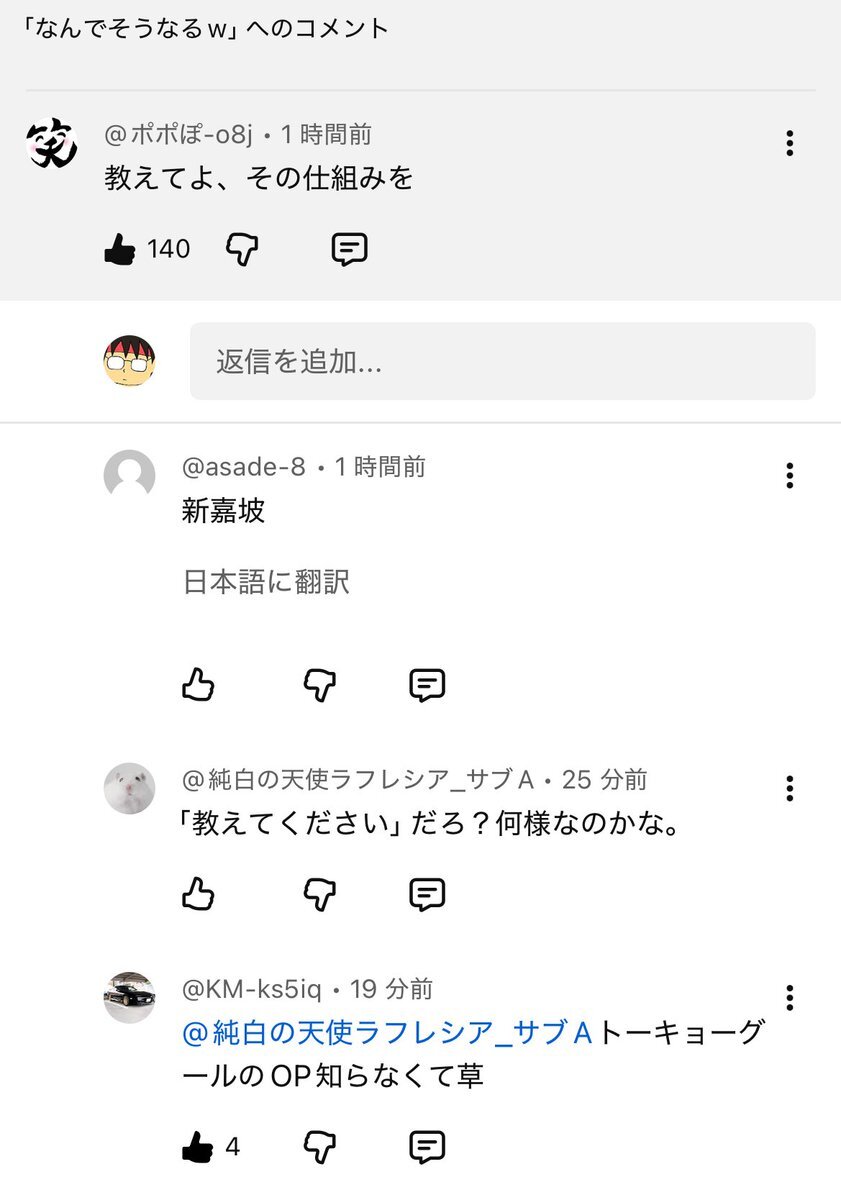Open the blue @純白の天使ラフレシア_サブA mention link
This screenshot has height=1200, width=841.
(387, 1034)
